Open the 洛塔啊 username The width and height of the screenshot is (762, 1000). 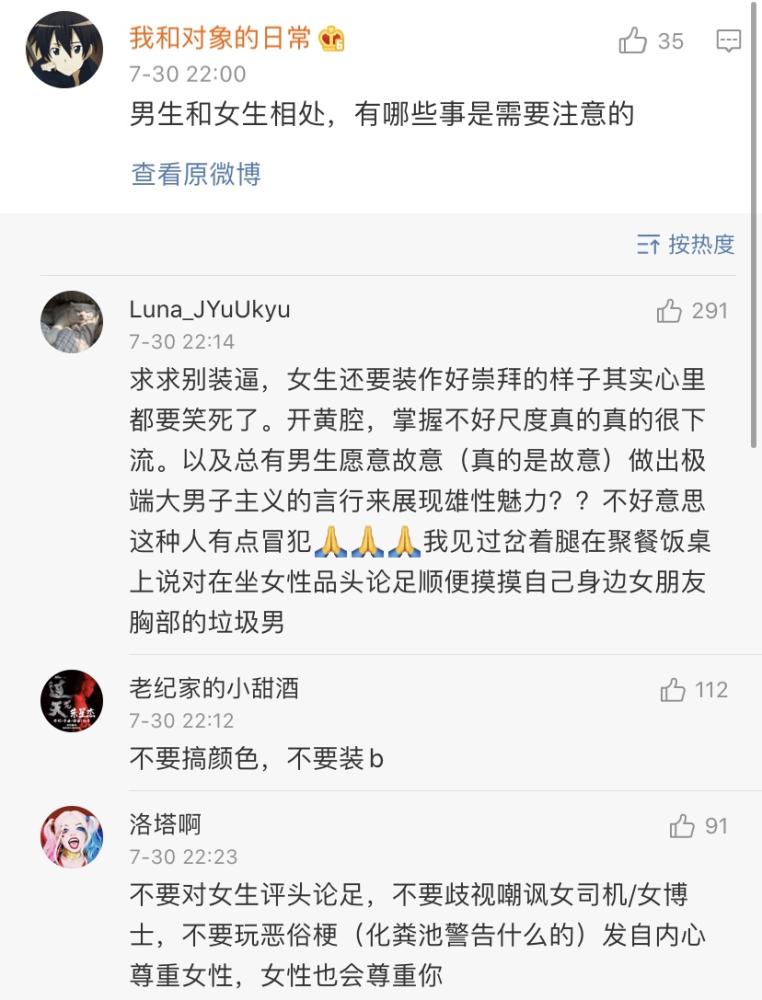point(166,824)
